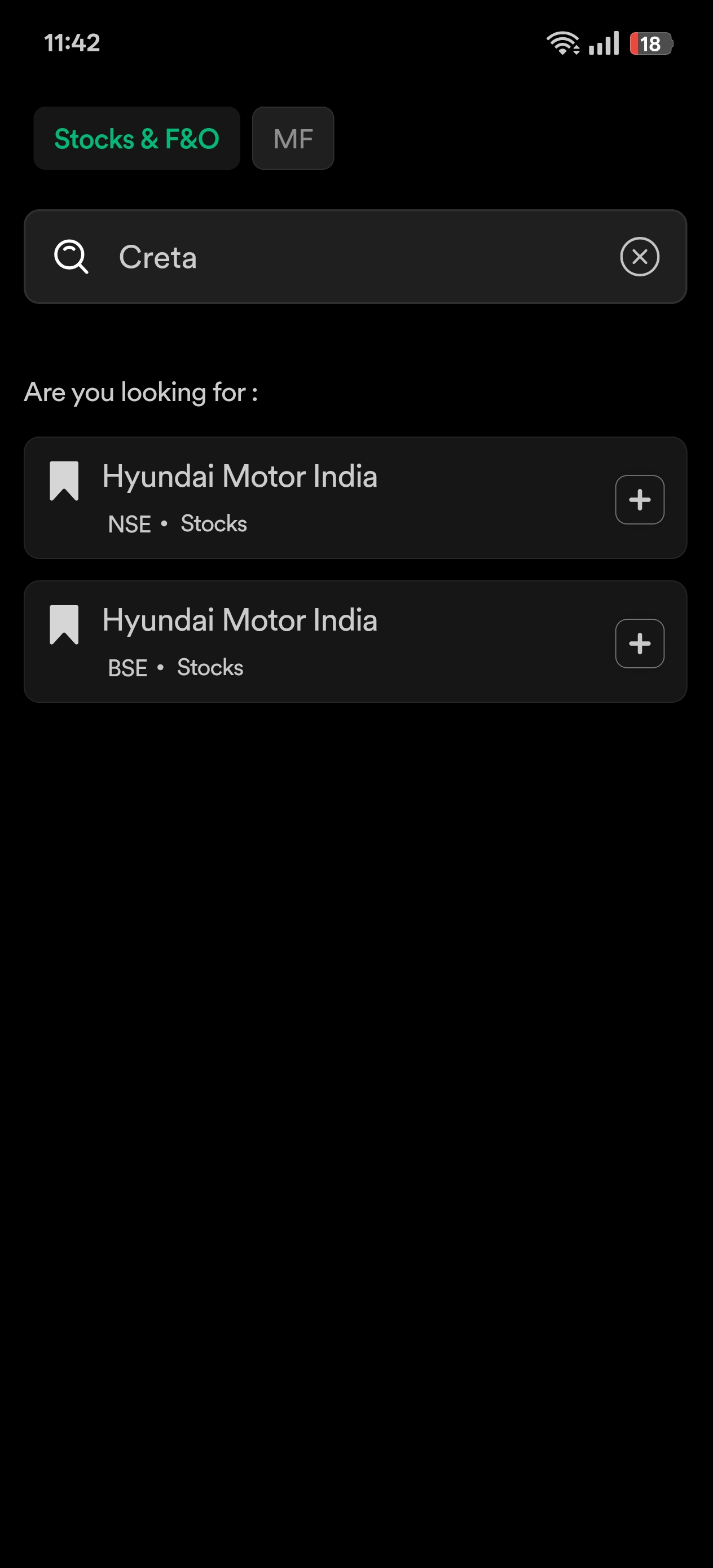This screenshot has width=713, height=1568.
Task: Bookmark the Hyundai Motor India NSE stock
Action: (64, 481)
